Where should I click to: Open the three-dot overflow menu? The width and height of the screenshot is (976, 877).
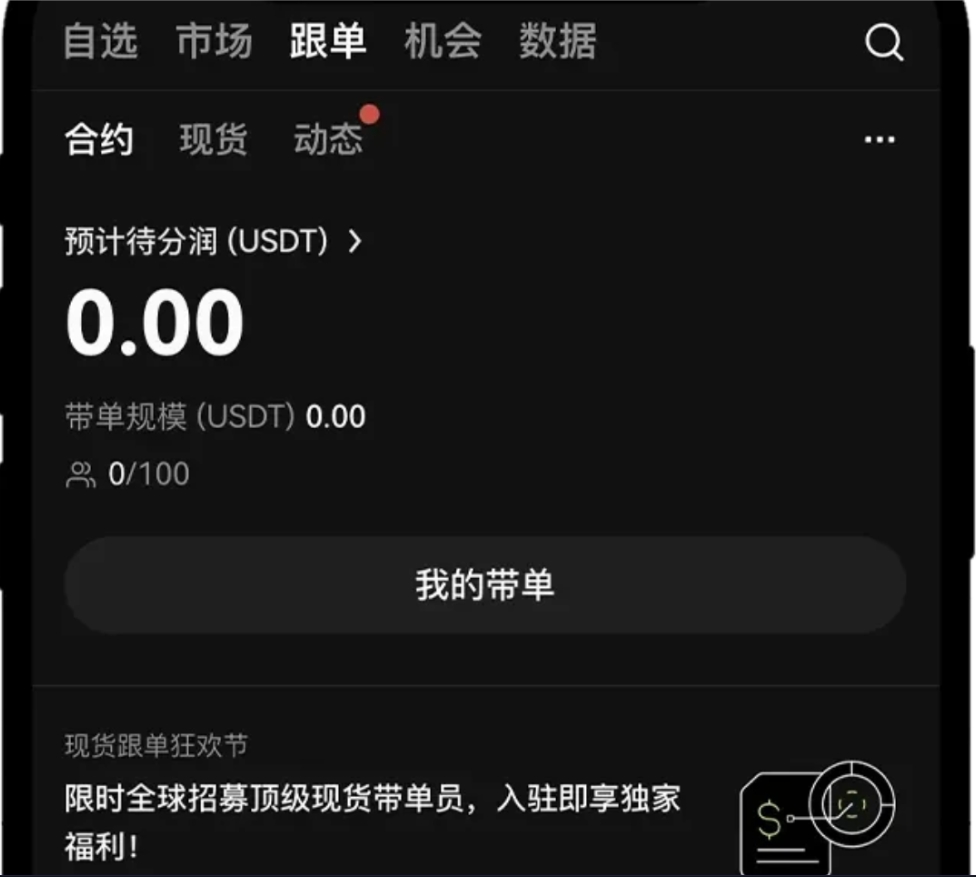(879, 140)
